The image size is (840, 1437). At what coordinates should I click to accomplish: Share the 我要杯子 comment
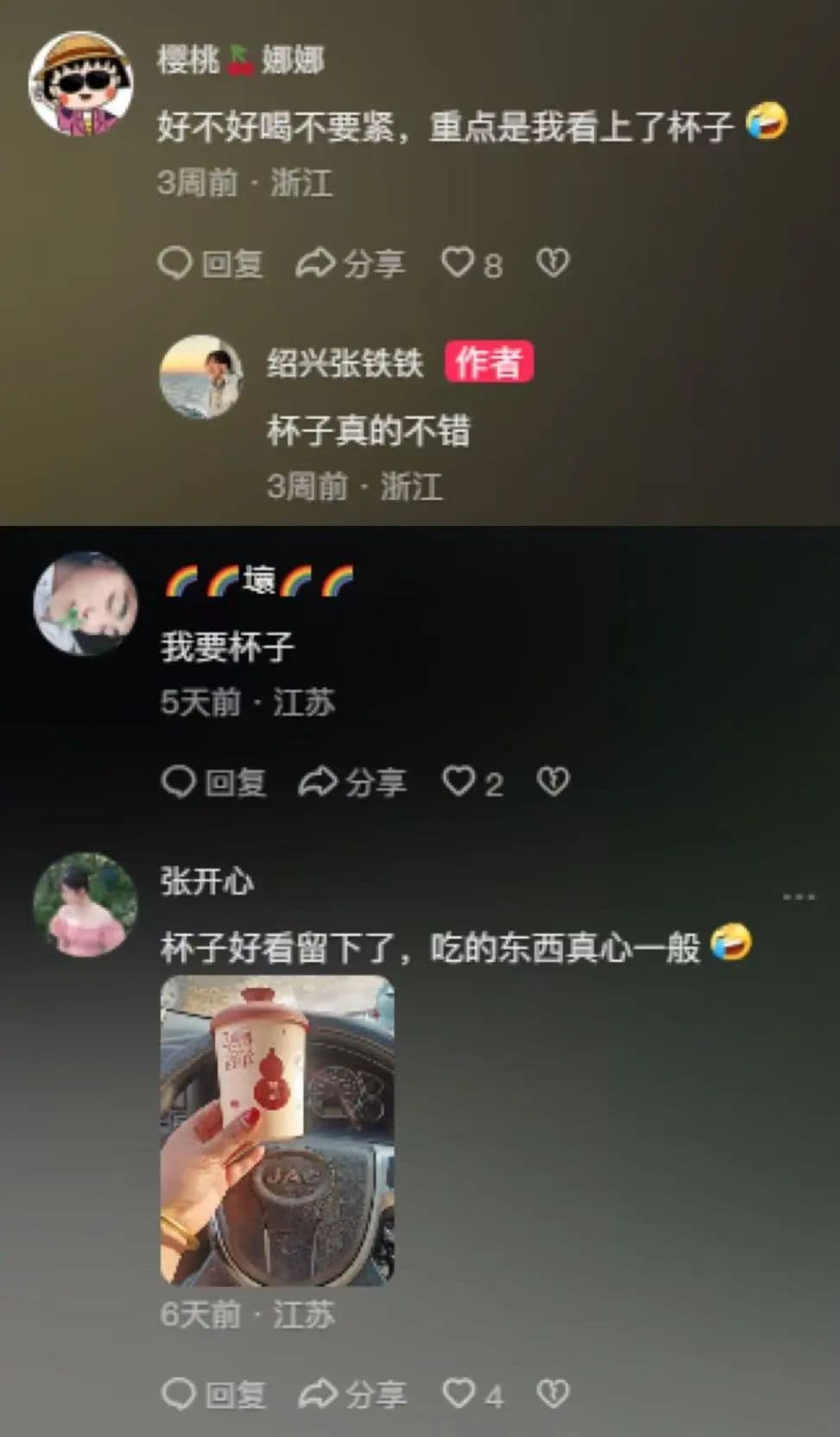(351, 782)
